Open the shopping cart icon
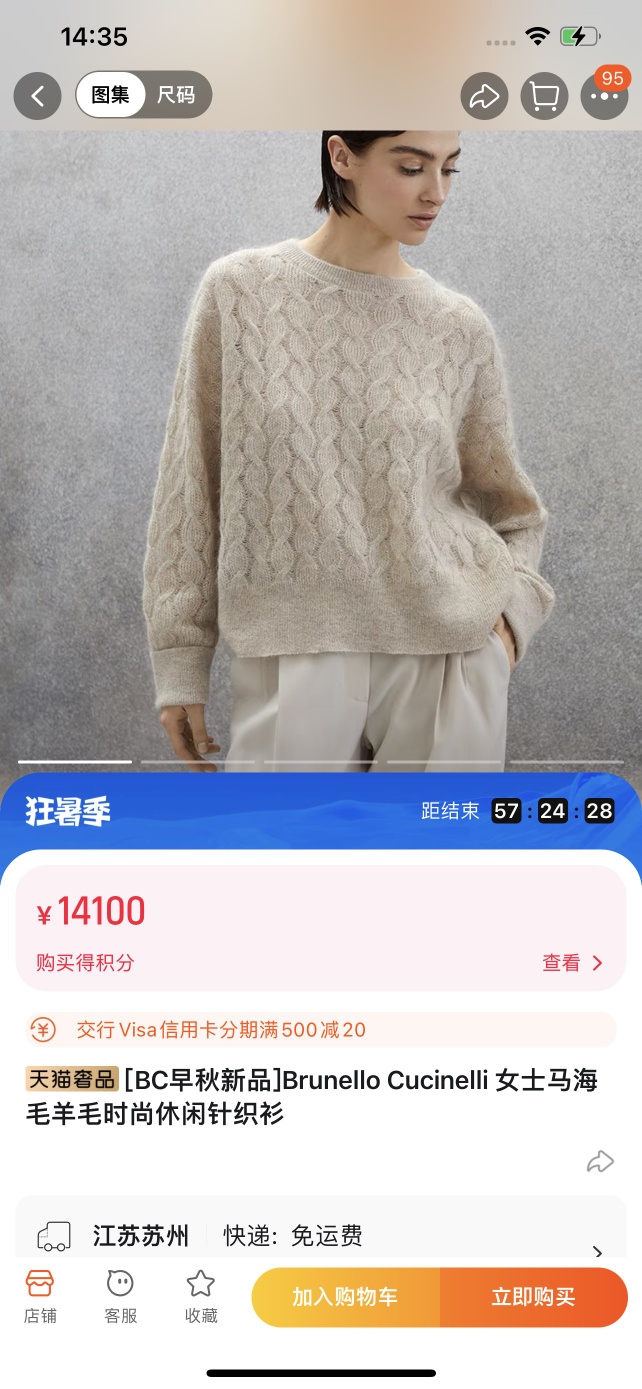Viewport: 642px width, 1389px height. [x=544, y=96]
